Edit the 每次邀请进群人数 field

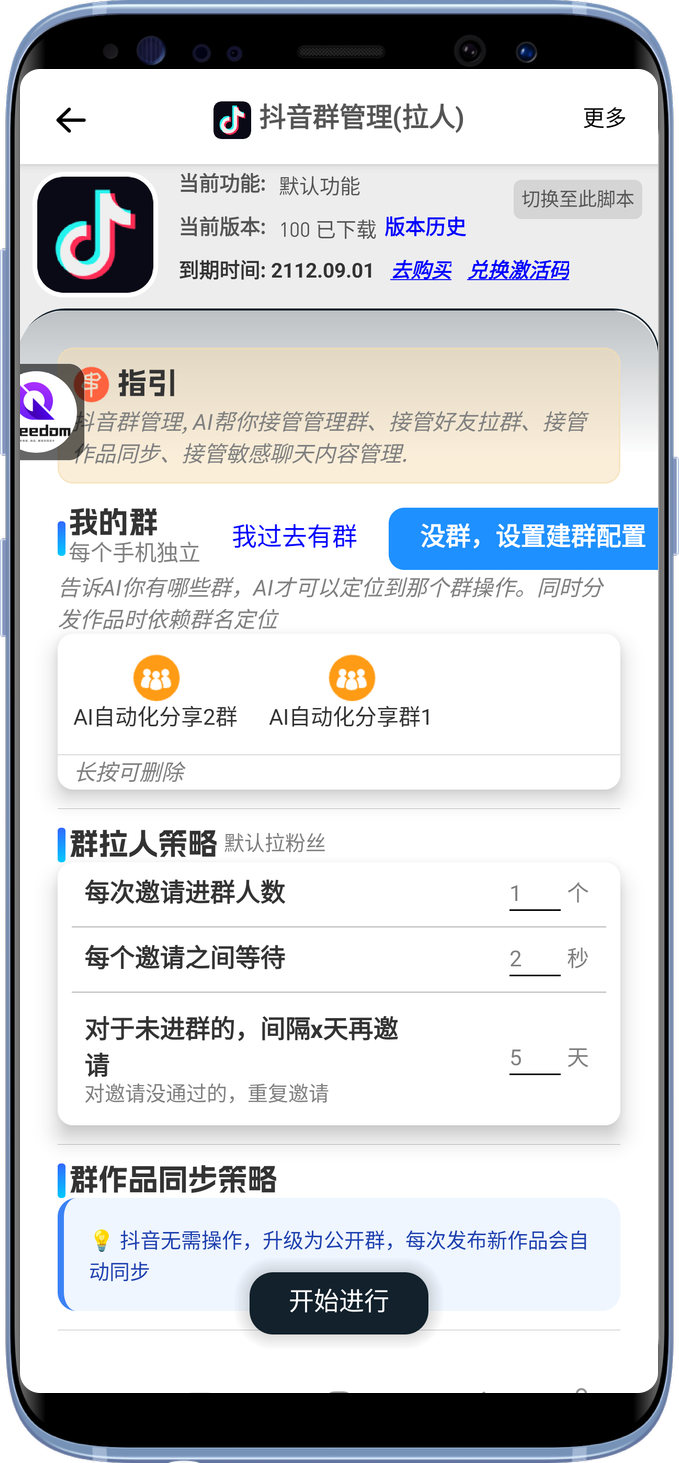click(x=534, y=894)
